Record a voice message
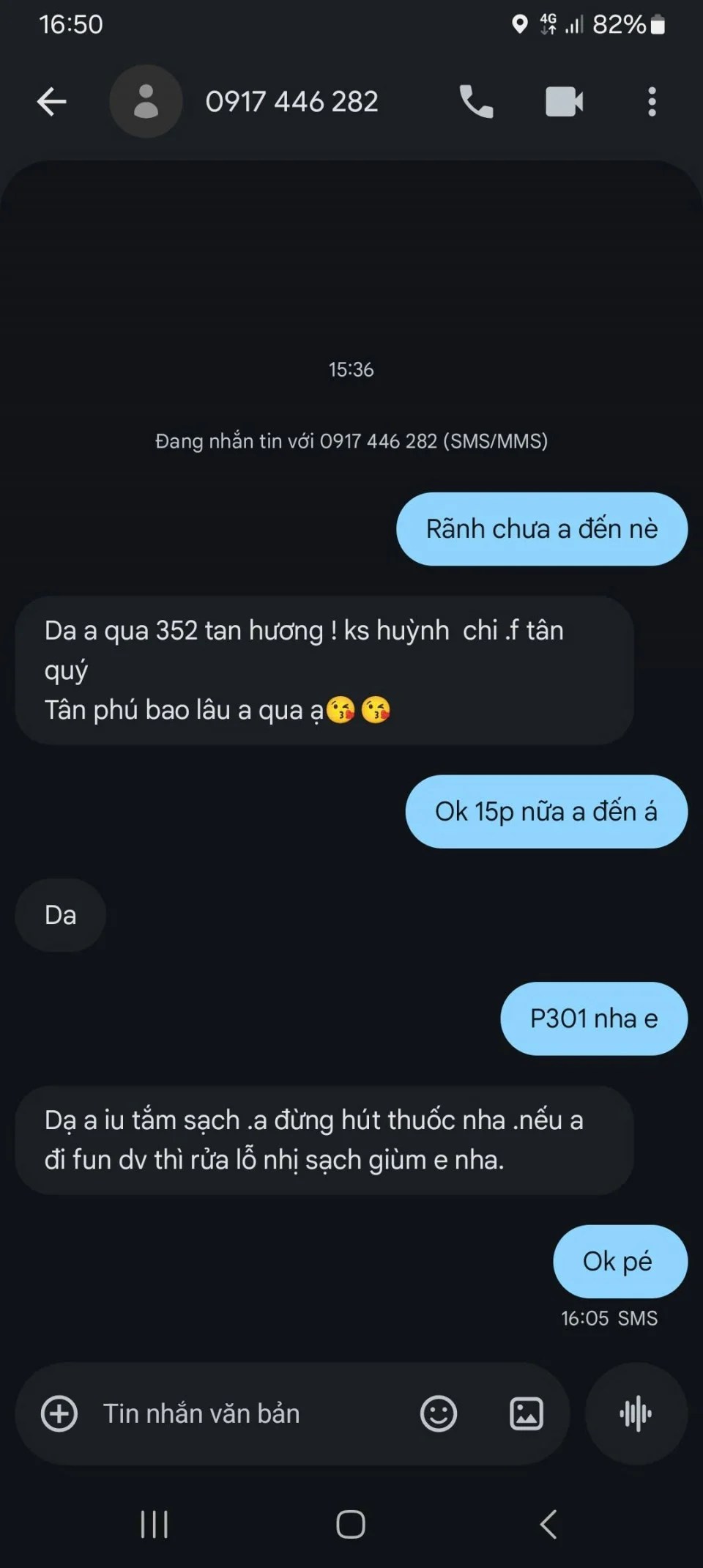The width and height of the screenshot is (703, 1568). point(636,1413)
